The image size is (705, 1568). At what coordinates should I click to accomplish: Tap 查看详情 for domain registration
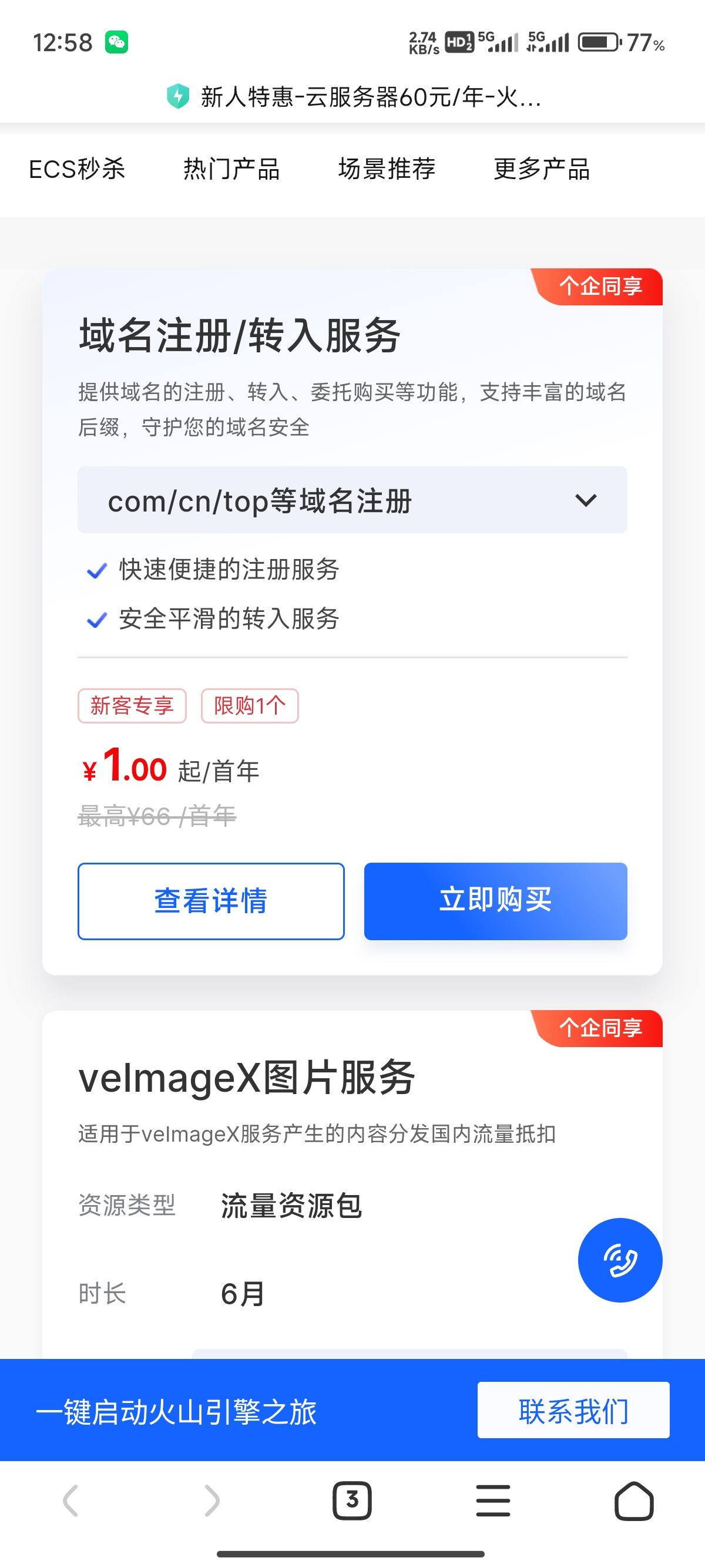pos(211,901)
